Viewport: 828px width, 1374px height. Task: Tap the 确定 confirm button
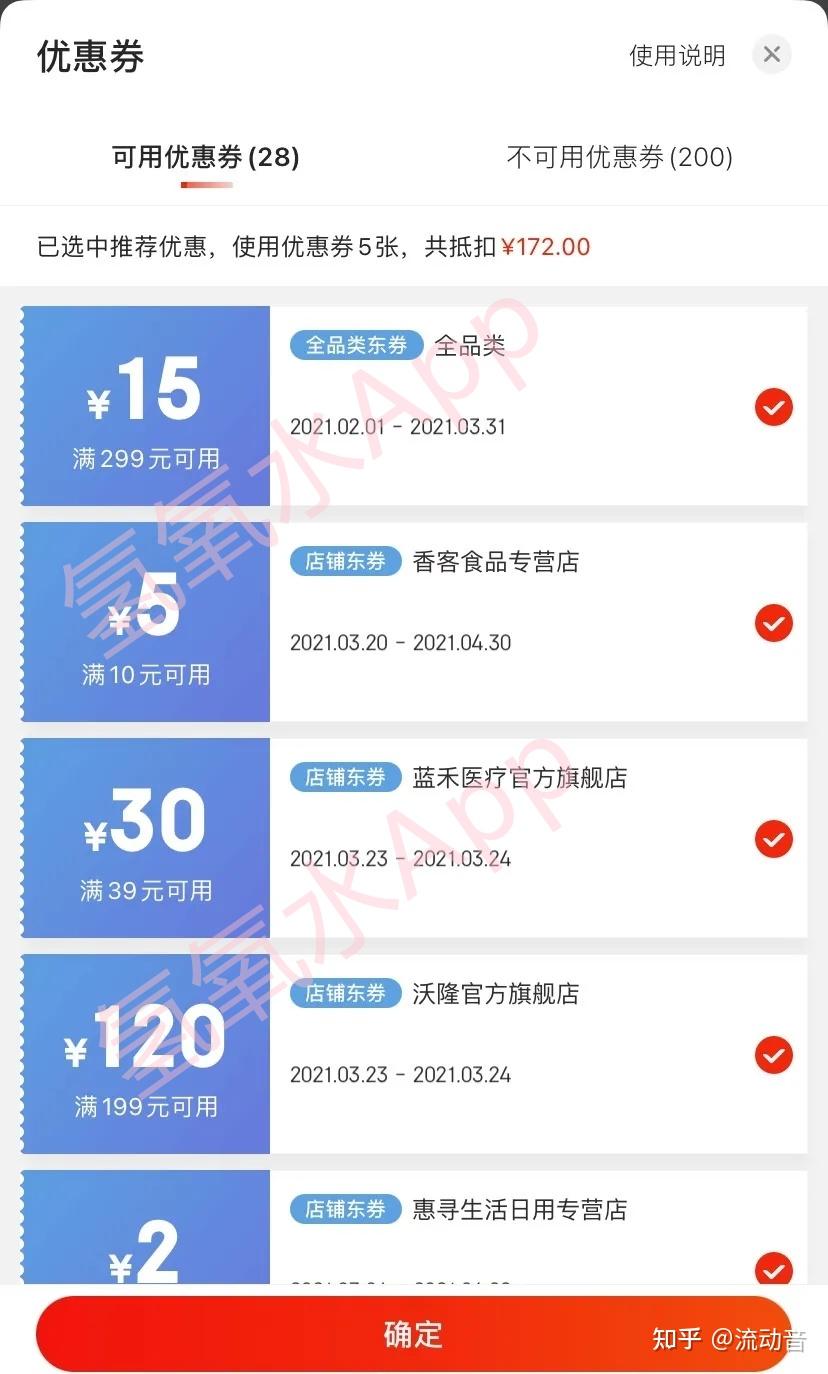(x=413, y=1333)
